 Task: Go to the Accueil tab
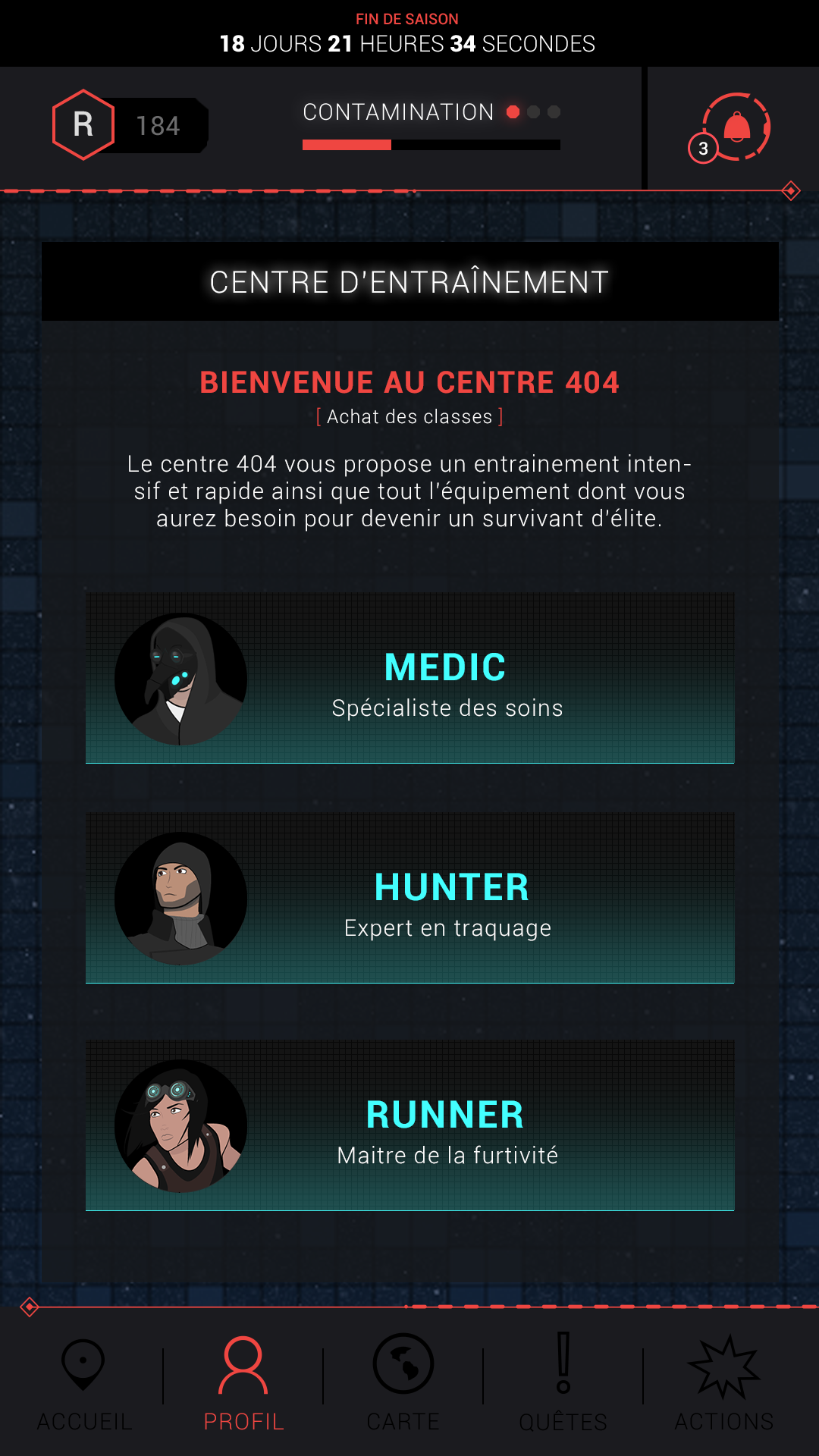click(x=84, y=1382)
